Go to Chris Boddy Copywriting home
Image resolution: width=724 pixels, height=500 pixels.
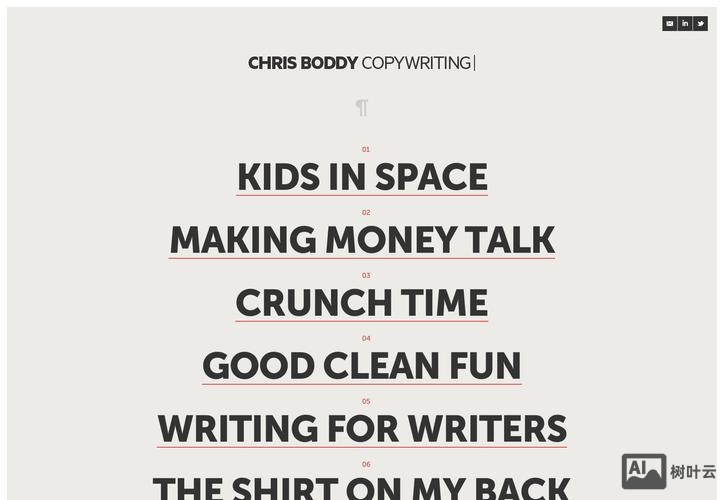pos(360,63)
